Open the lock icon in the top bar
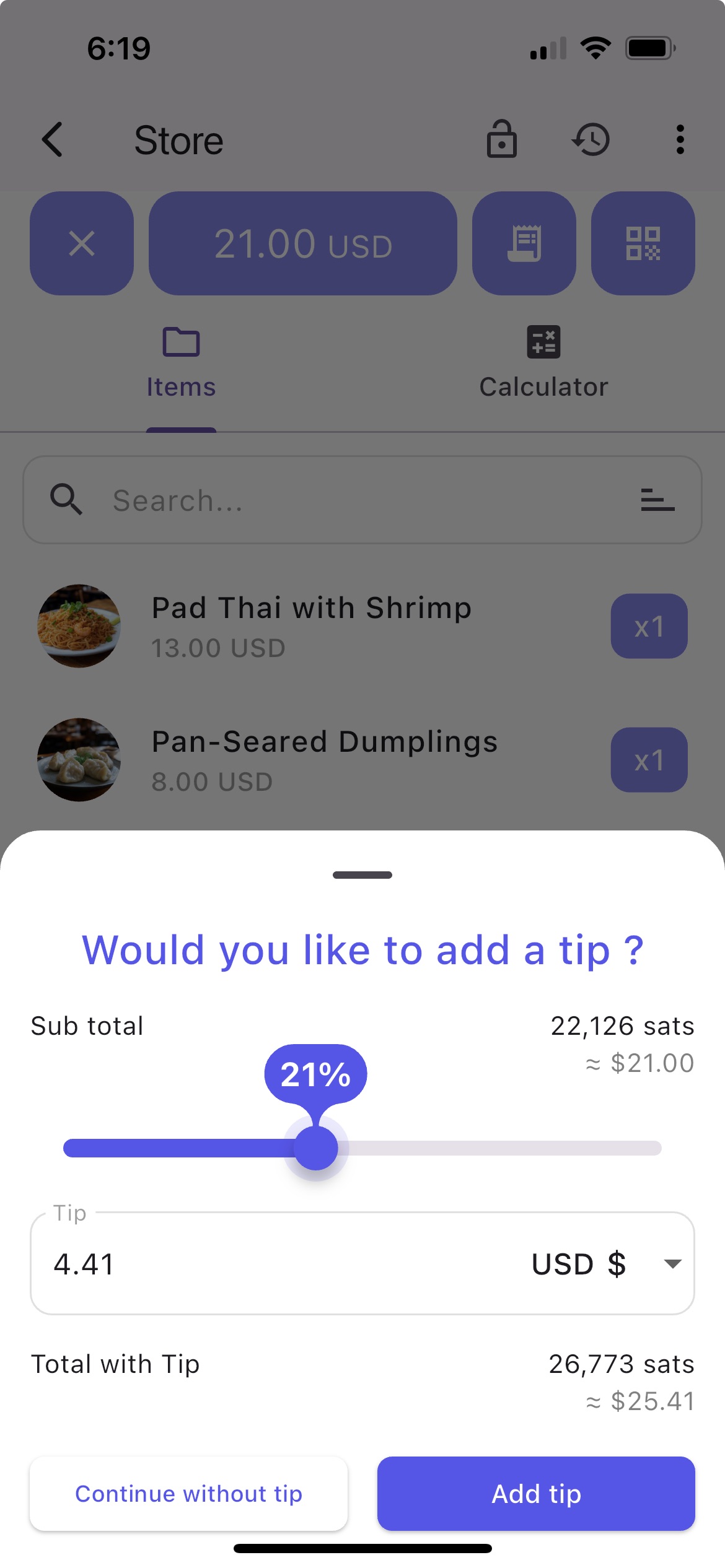Image resolution: width=725 pixels, height=1568 pixels. (x=502, y=139)
